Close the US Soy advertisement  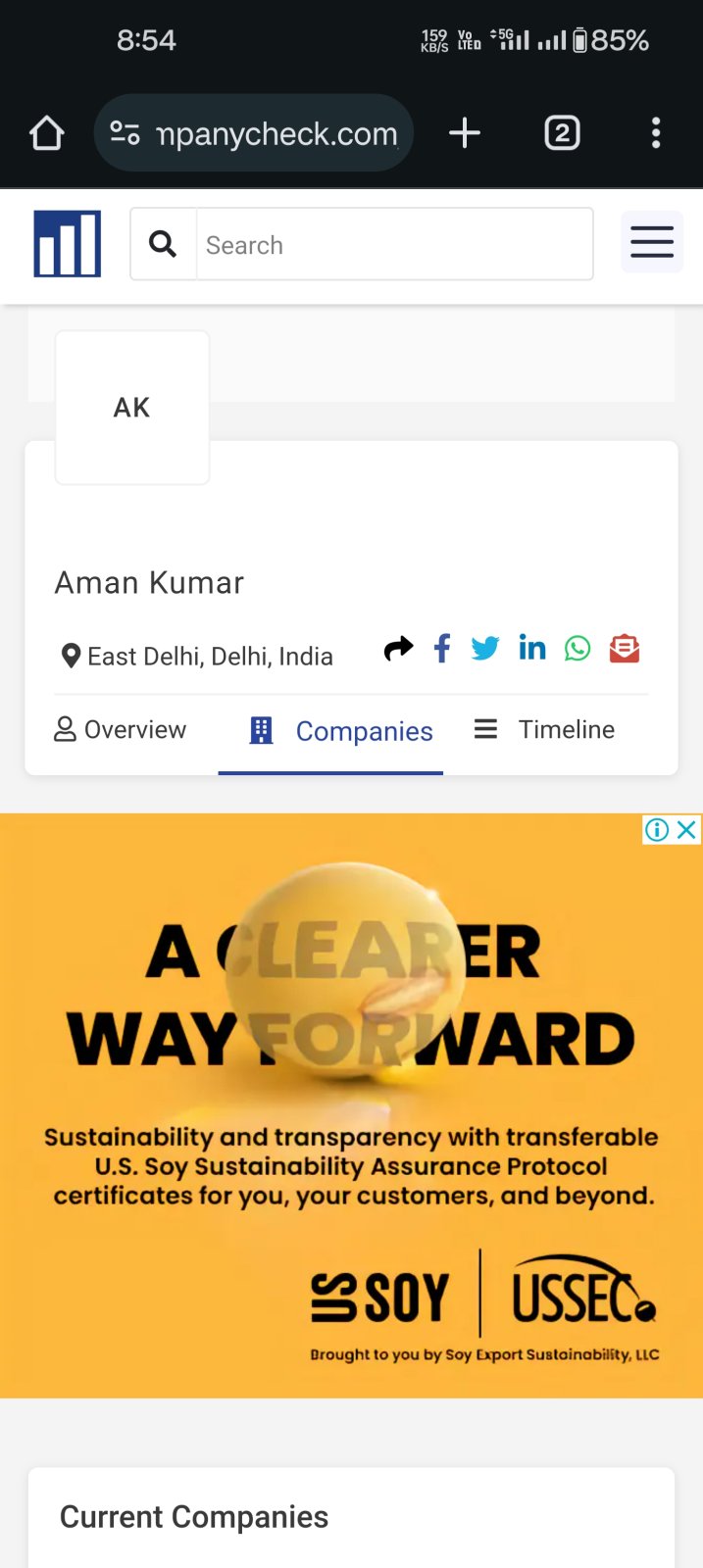coord(687,830)
